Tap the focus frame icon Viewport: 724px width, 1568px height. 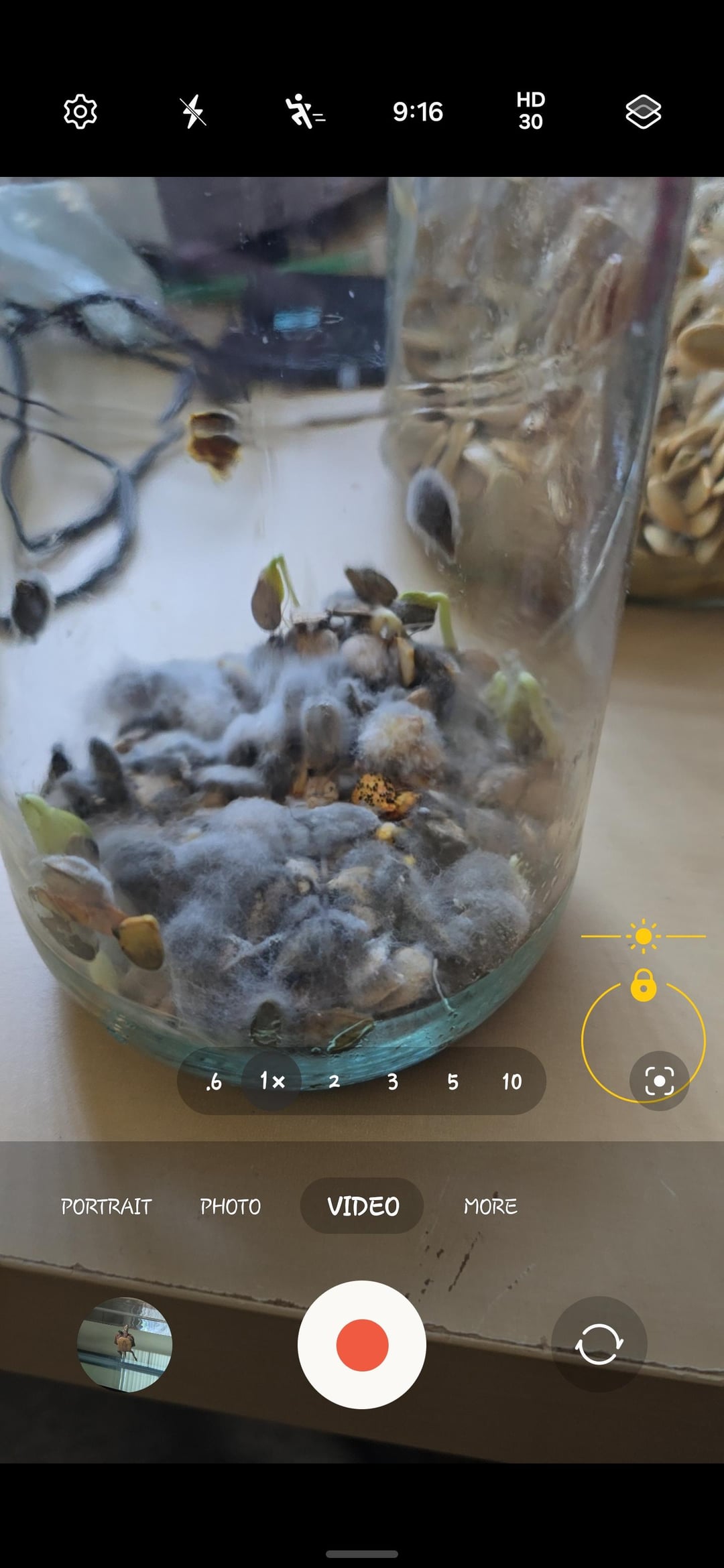tap(659, 1081)
